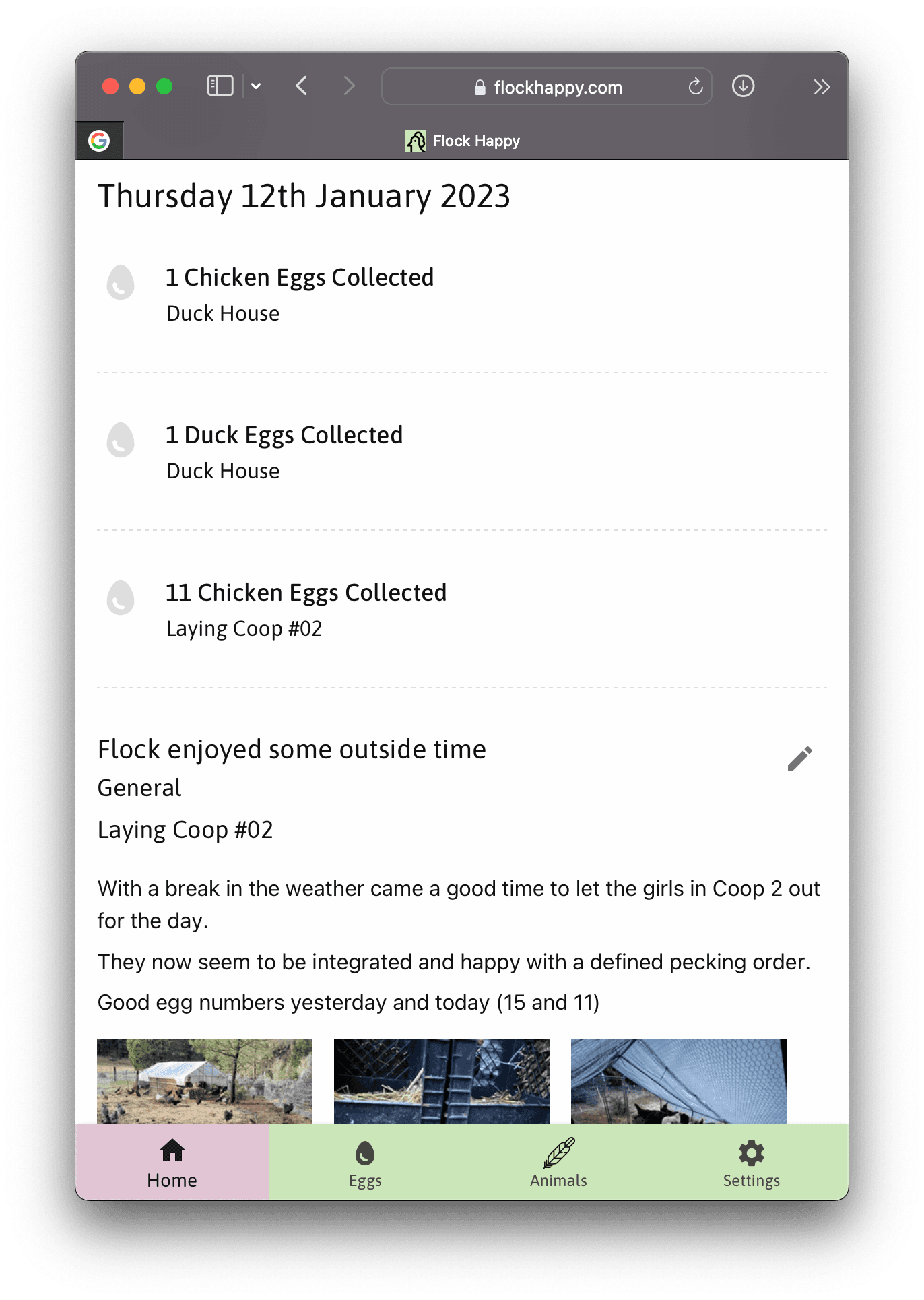Open the downloads icon in the toolbar
The image size is (924, 1300).
(x=743, y=86)
